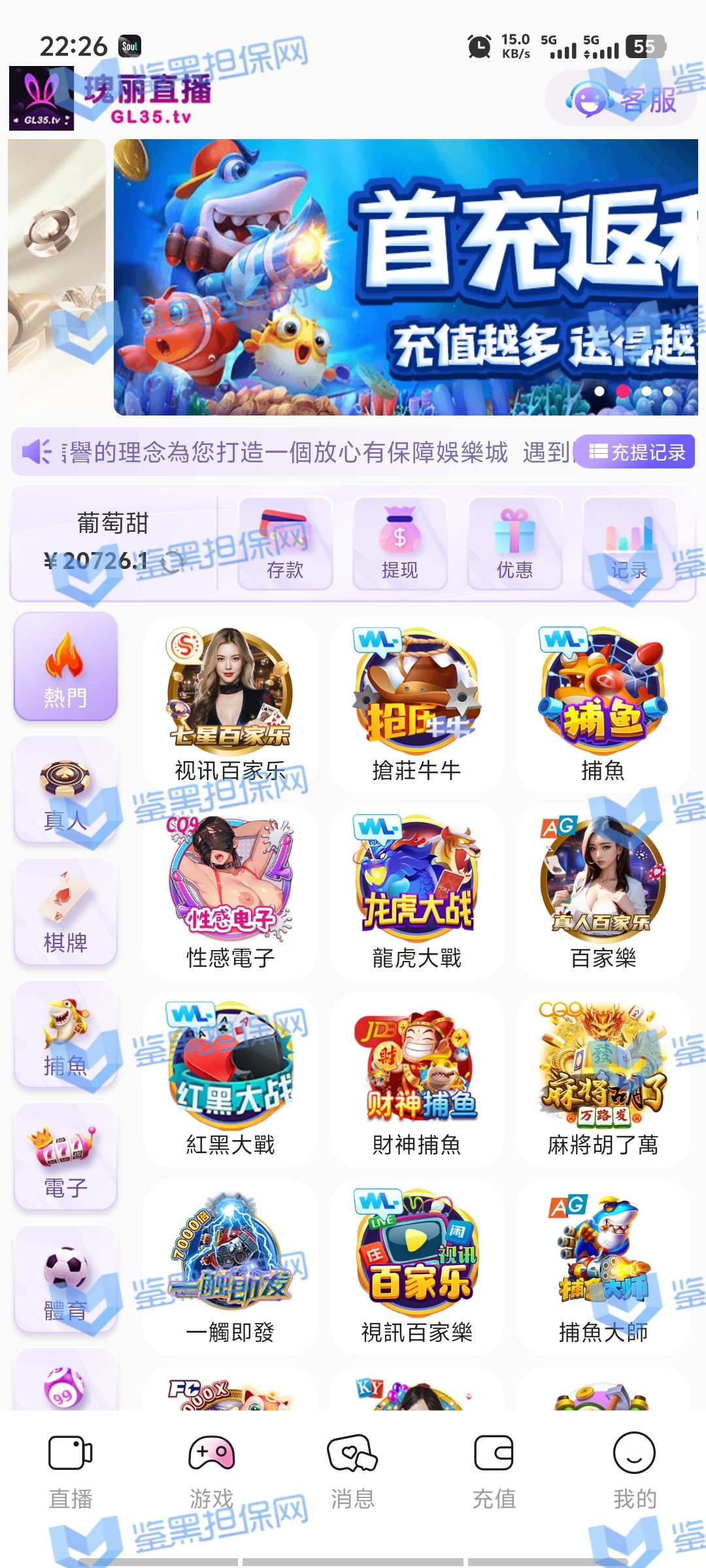The height and width of the screenshot is (1568, 706).
Task: Select the 棋牌 category
Action: [65, 911]
